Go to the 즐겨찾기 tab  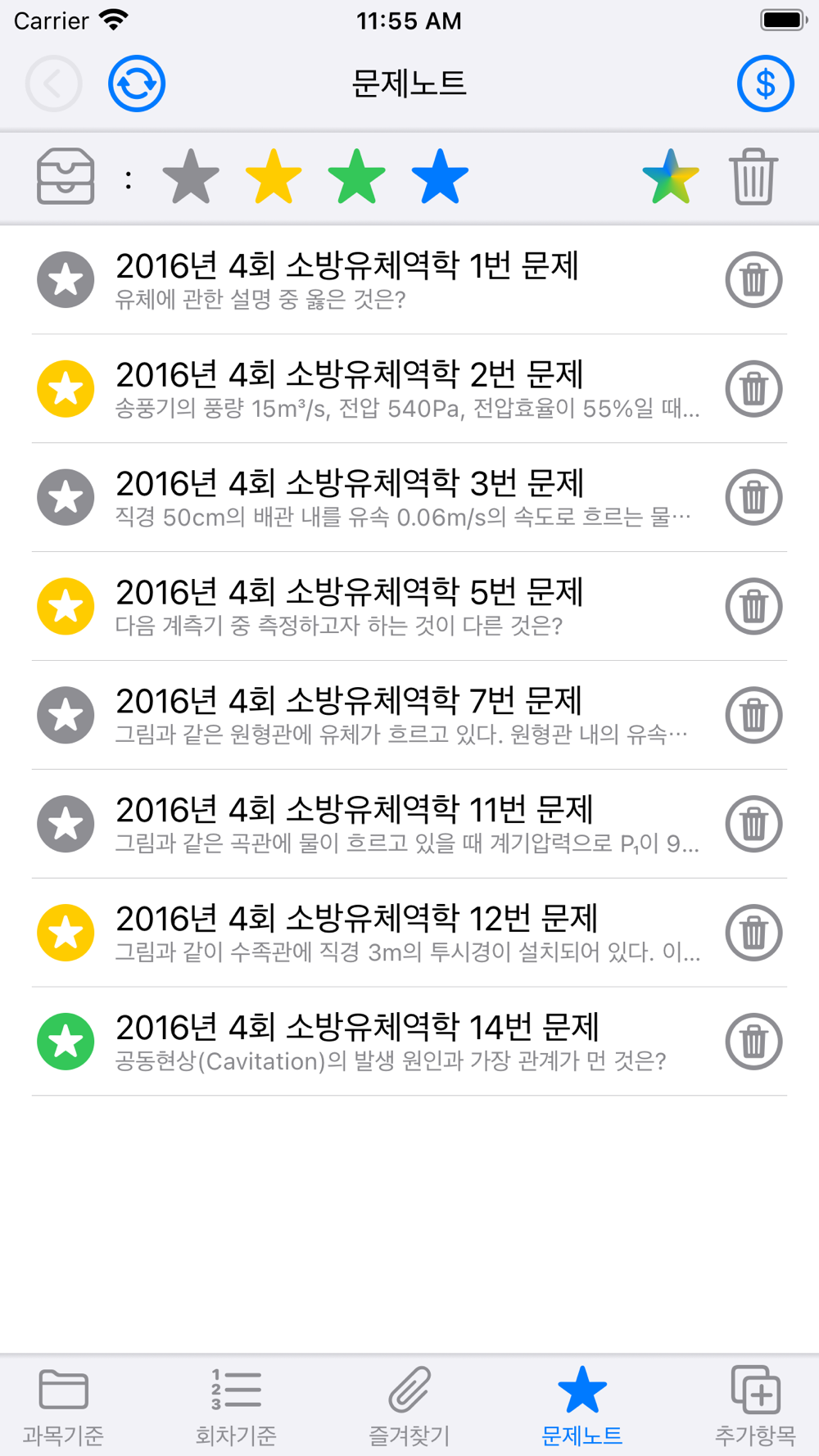point(409,1405)
